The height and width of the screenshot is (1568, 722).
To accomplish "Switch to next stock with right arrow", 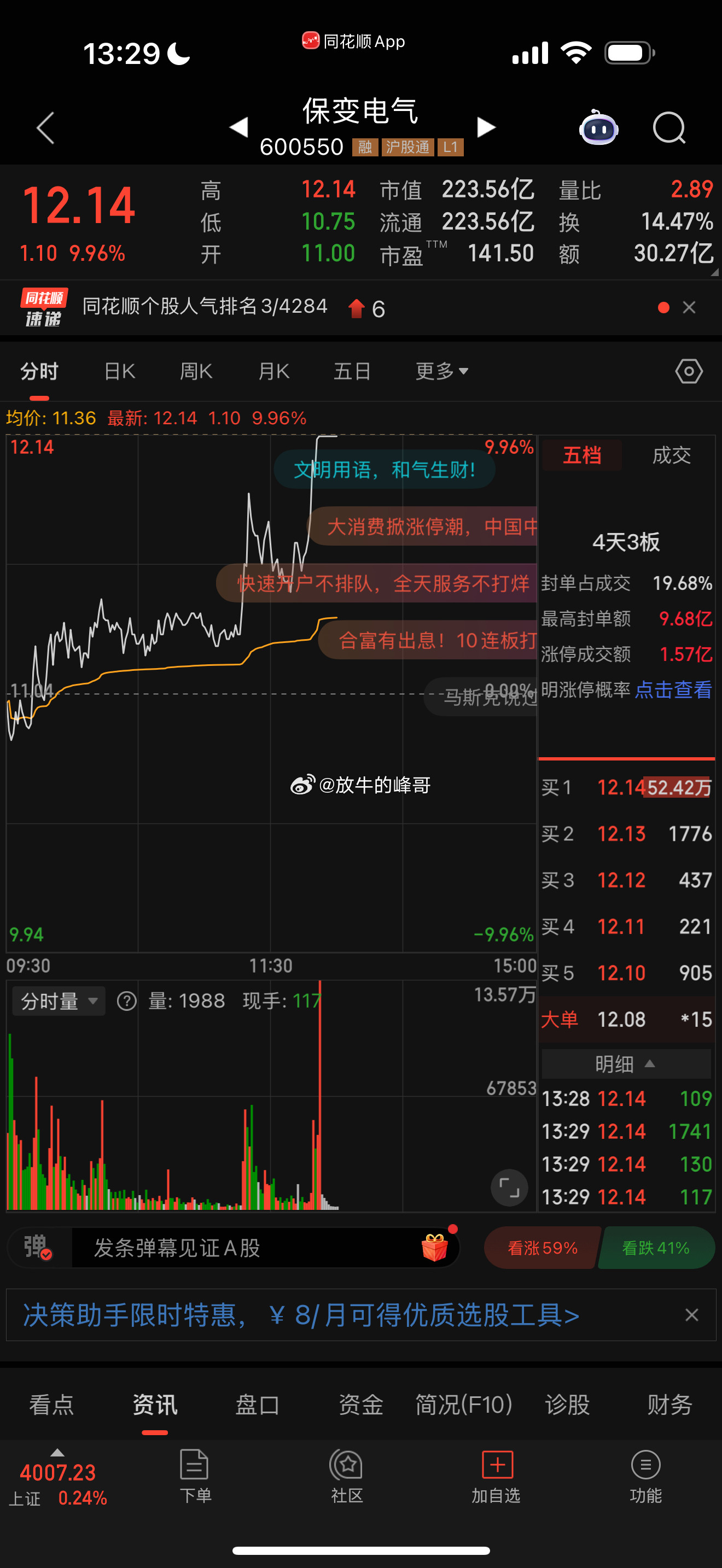I will pos(485,128).
